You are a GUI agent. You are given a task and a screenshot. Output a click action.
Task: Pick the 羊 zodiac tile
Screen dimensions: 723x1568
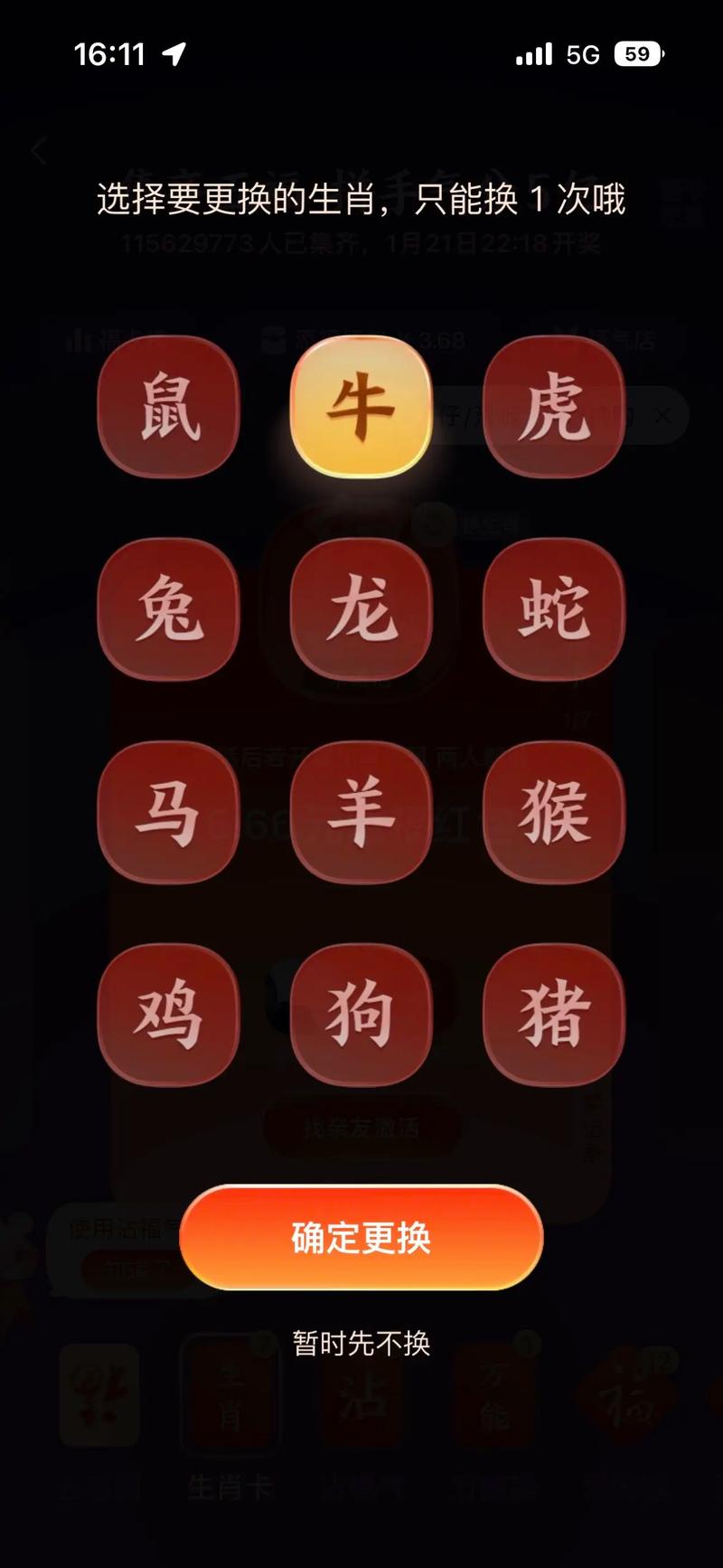pos(361,812)
